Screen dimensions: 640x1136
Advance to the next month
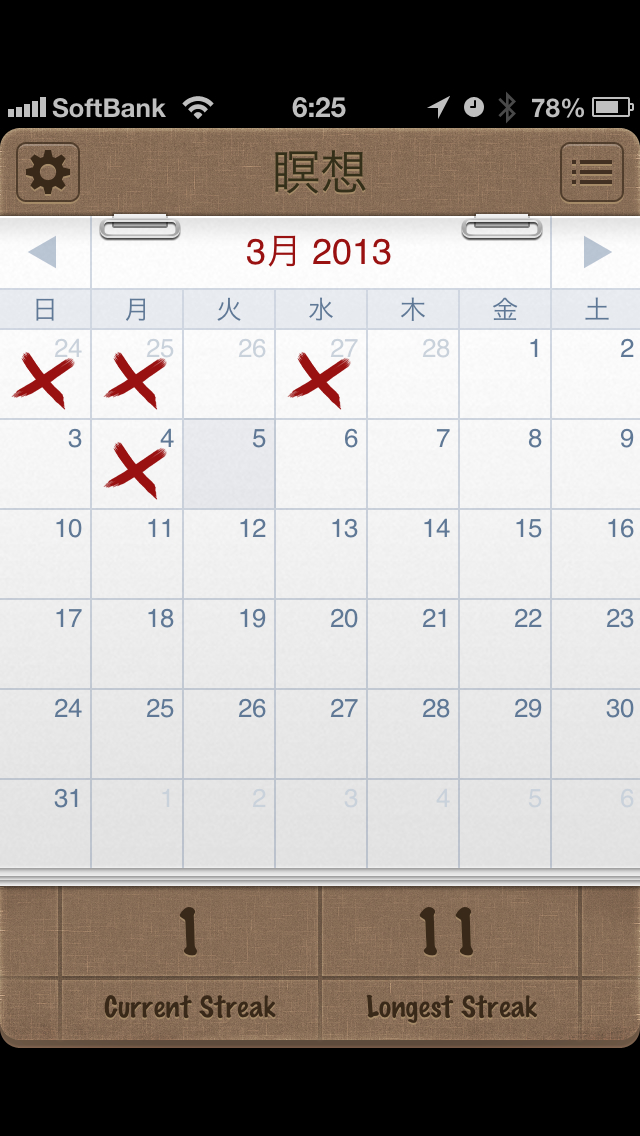pyautogui.click(x=596, y=252)
